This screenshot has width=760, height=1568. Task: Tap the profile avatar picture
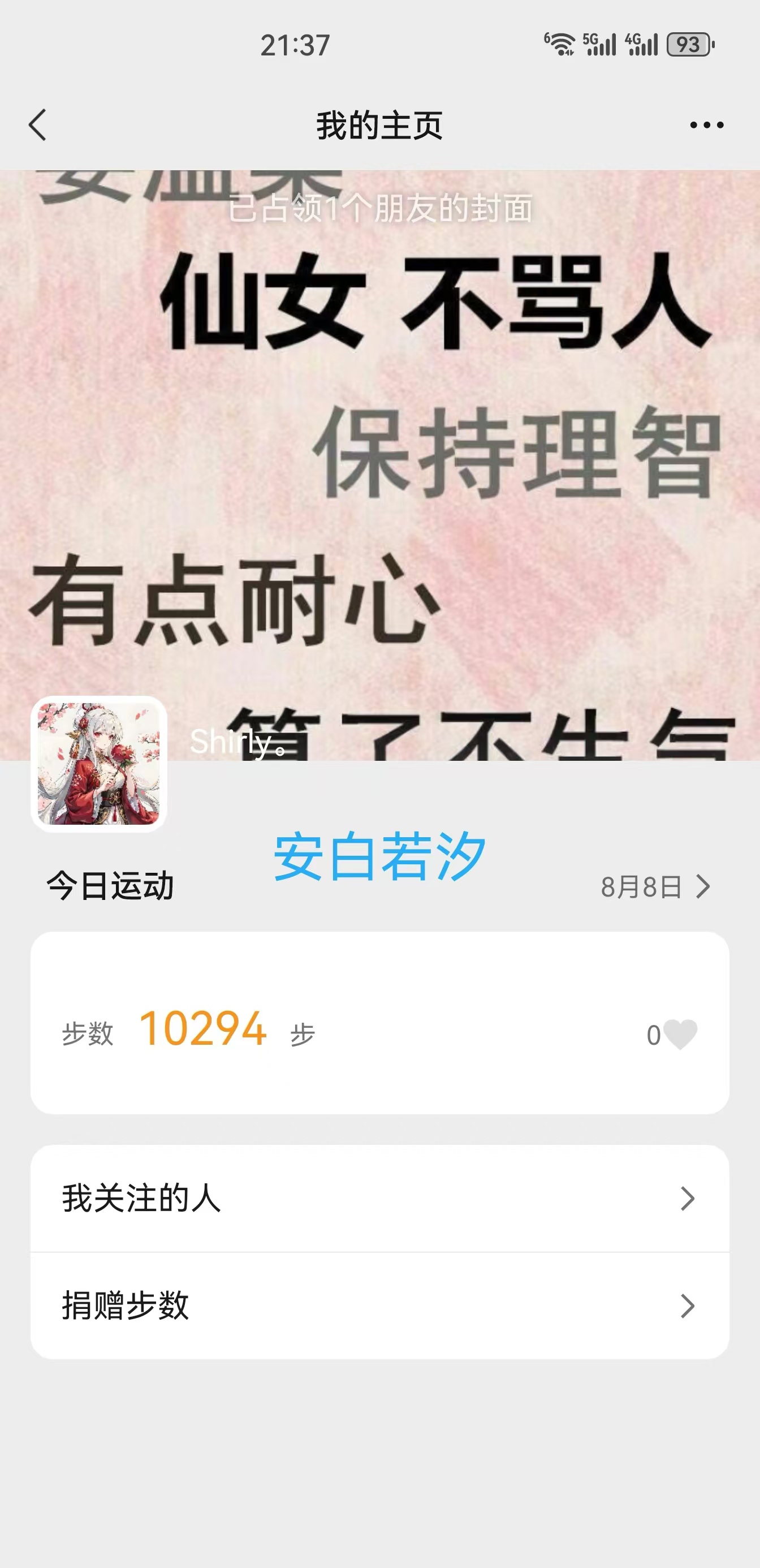click(x=98, y=764)
